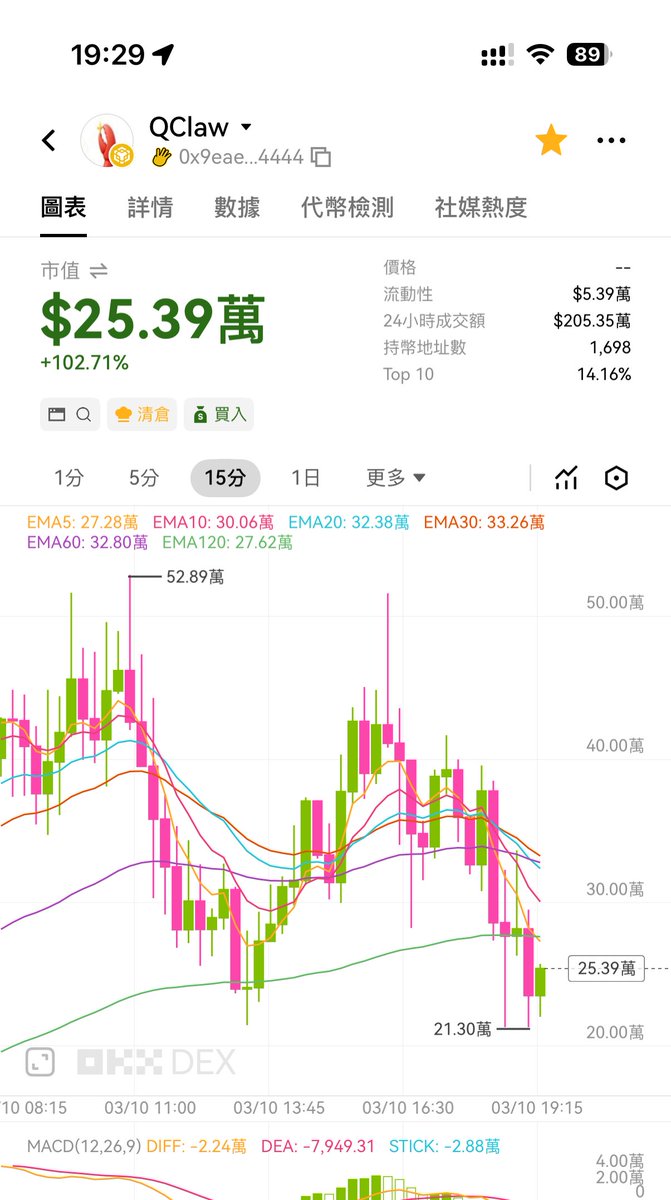Screen dimensions: 671x1200
Task: Tap the 買入 filter chip
Action: pos(218,414)
